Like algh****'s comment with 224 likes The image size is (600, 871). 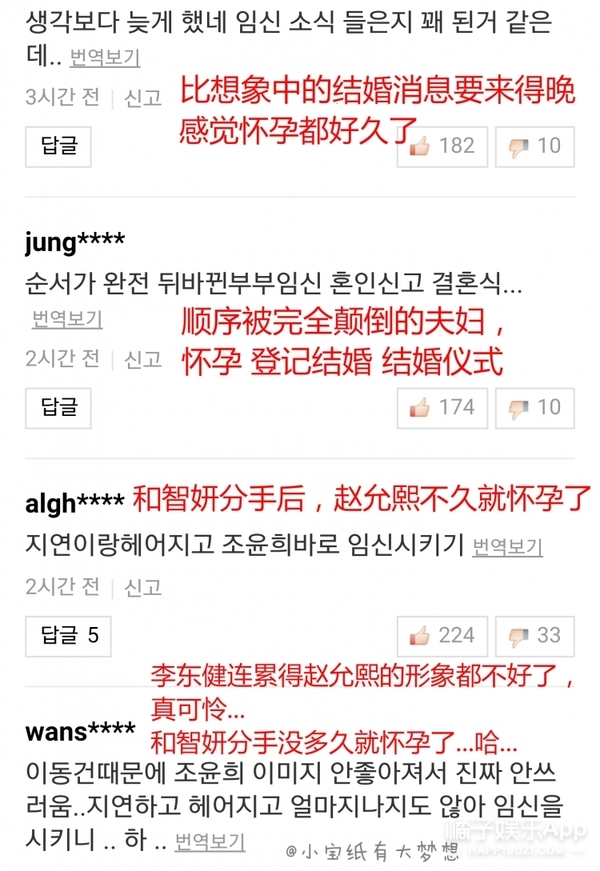441,635
